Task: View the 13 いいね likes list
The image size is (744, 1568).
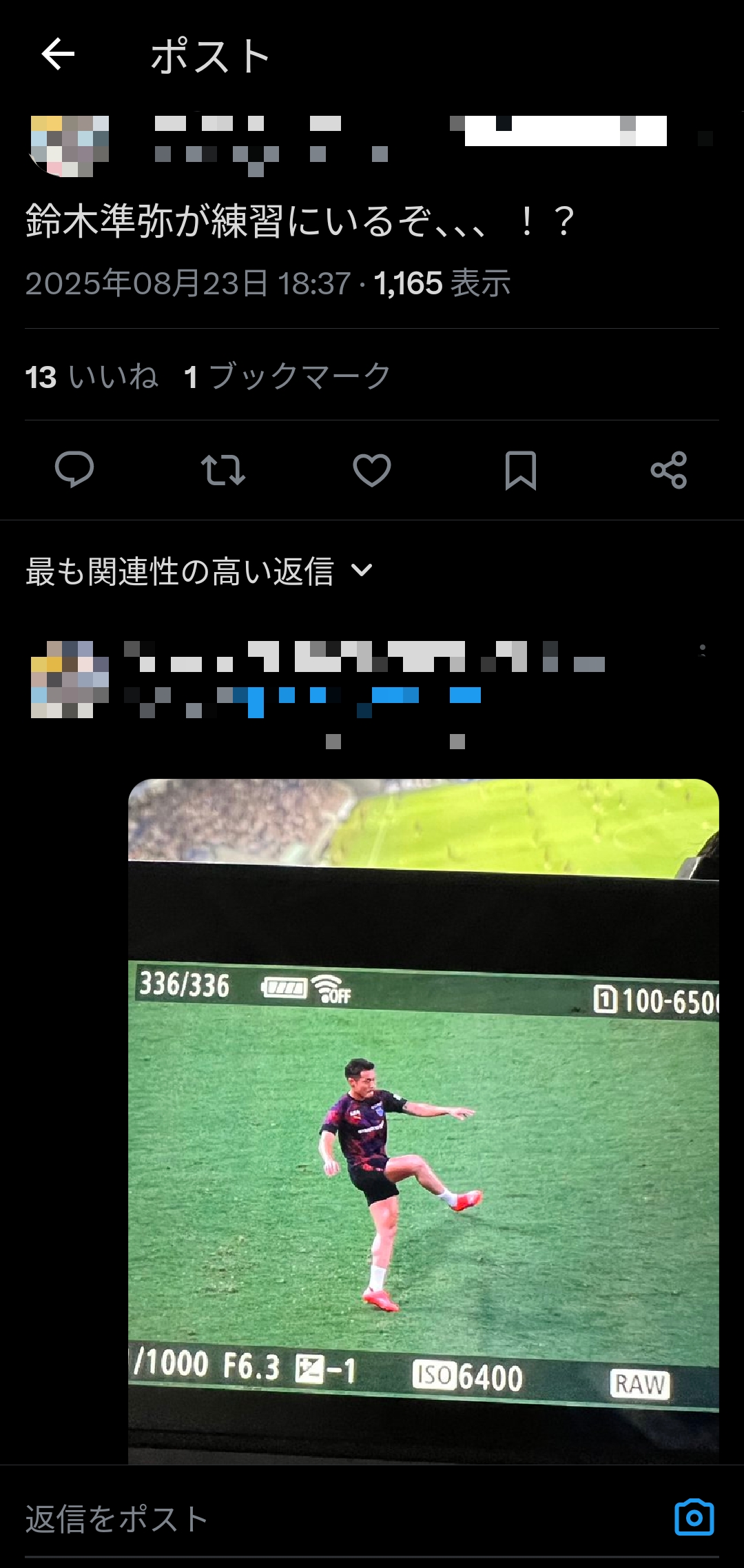Action: pos(92,377)
